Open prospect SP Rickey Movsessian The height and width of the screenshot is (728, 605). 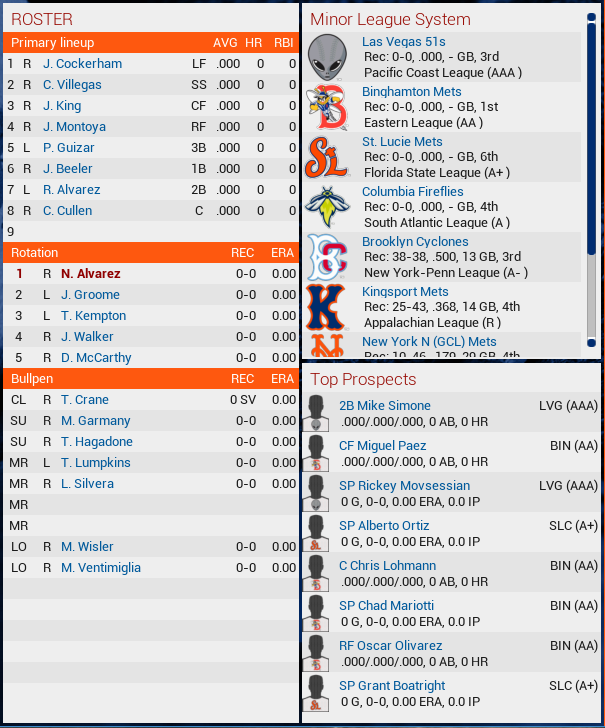pos(404,486)
